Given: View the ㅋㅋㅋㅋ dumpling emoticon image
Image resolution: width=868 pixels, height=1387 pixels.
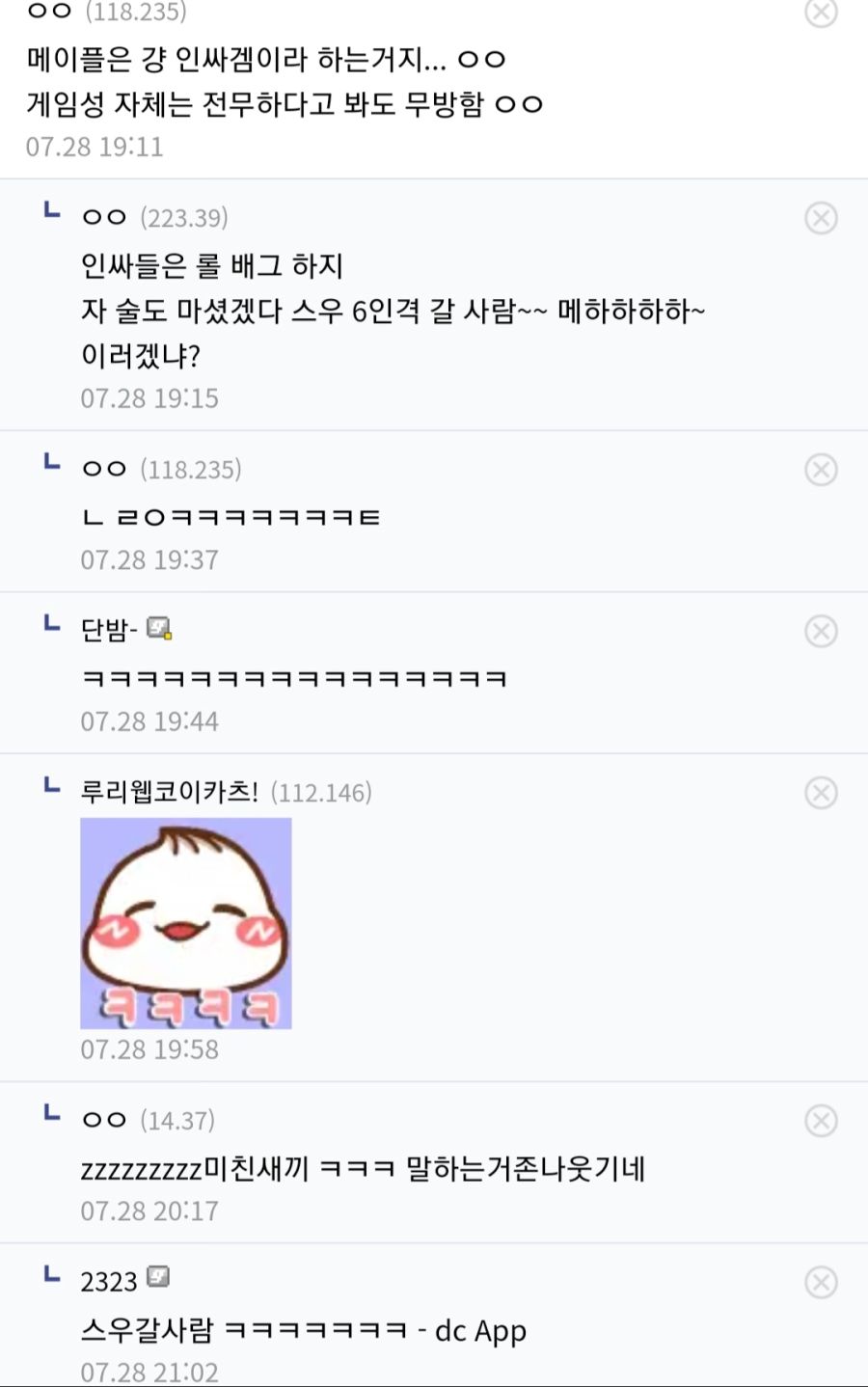Looking at the screenshot, I should (185, 921).
